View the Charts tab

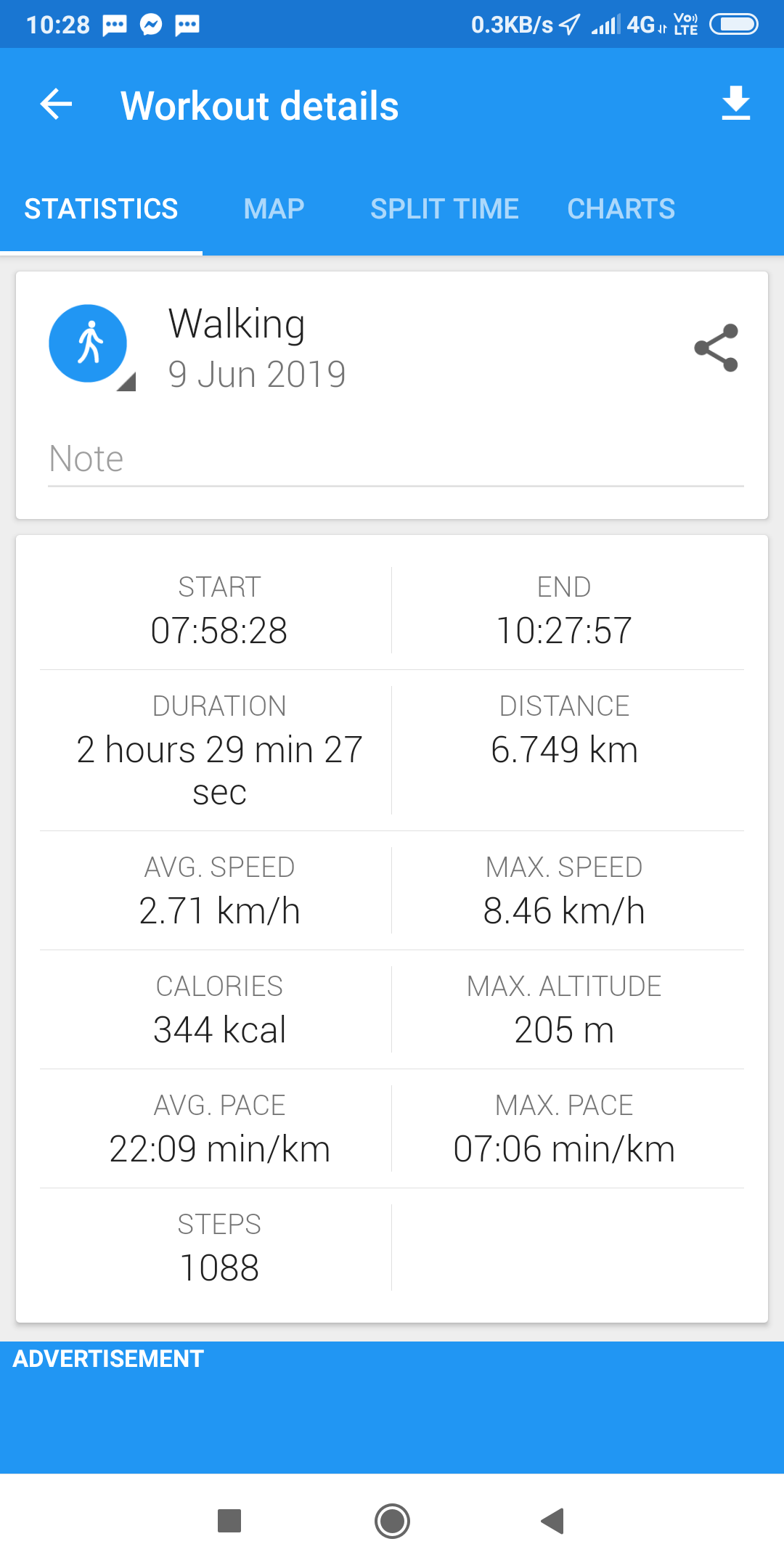tap(621, 209)
